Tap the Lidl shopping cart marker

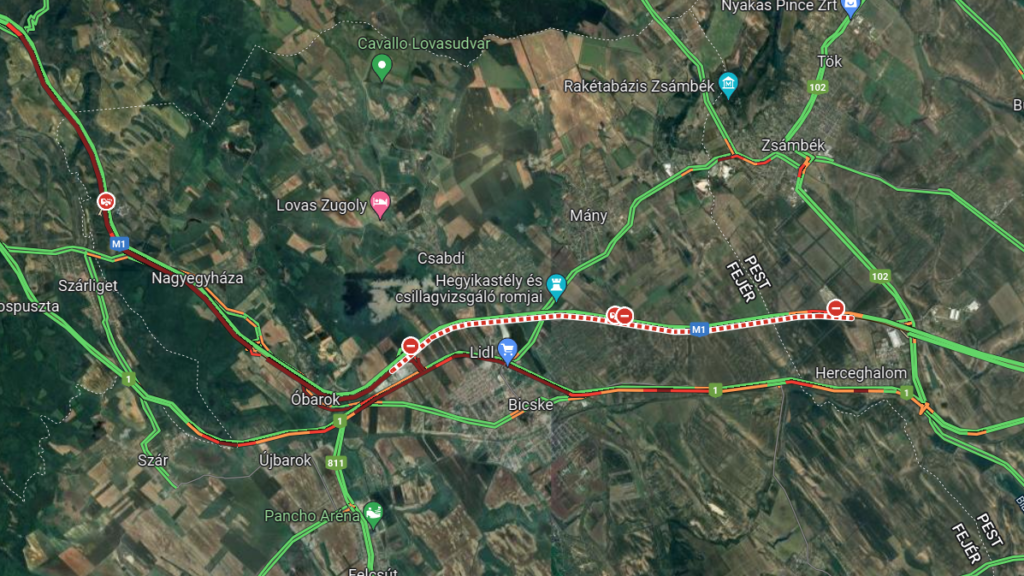click(508, 351)
